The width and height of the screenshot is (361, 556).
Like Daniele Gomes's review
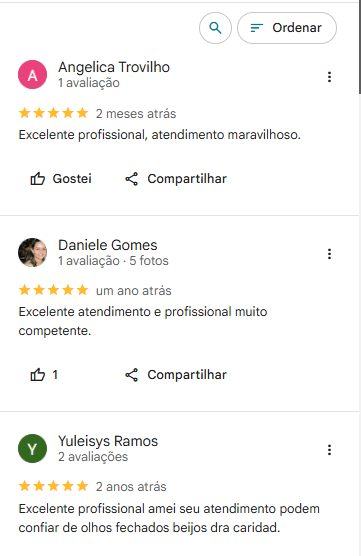point(44,375)
